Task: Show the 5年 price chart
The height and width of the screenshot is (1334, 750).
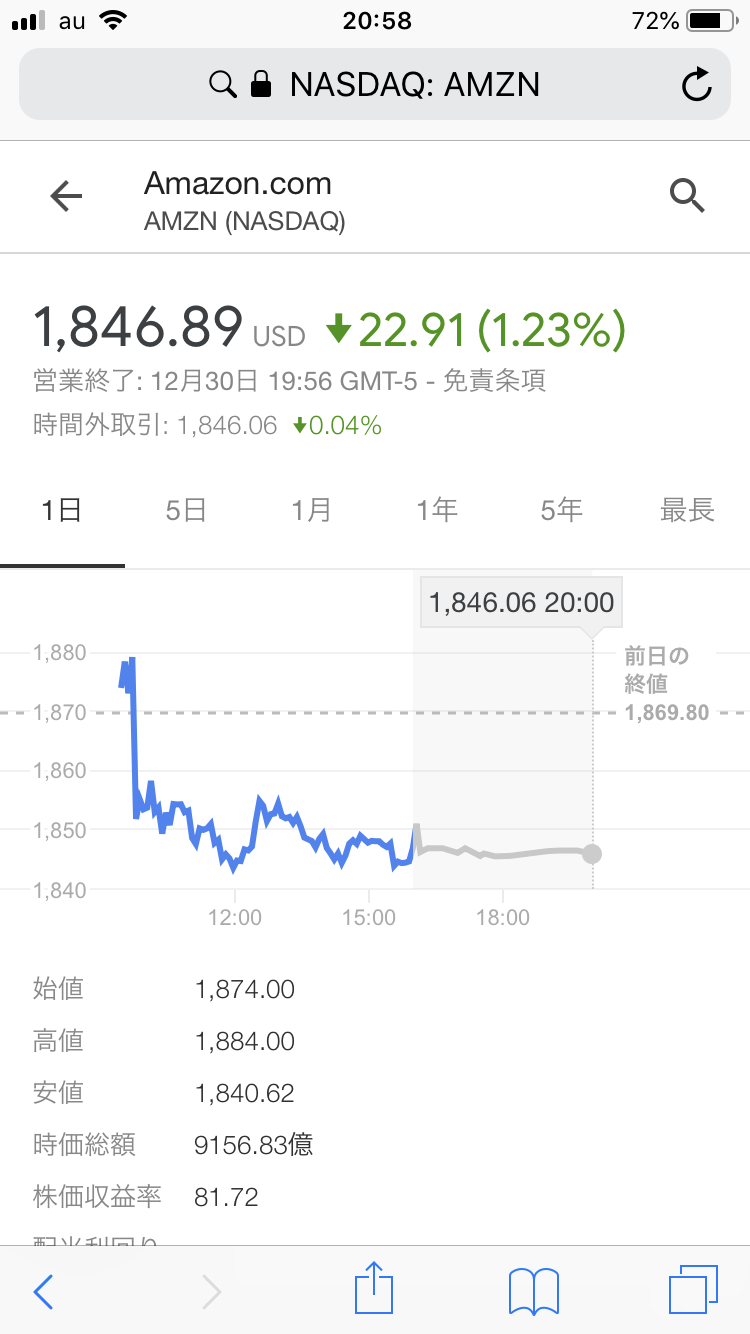Action: coord(562,511)
